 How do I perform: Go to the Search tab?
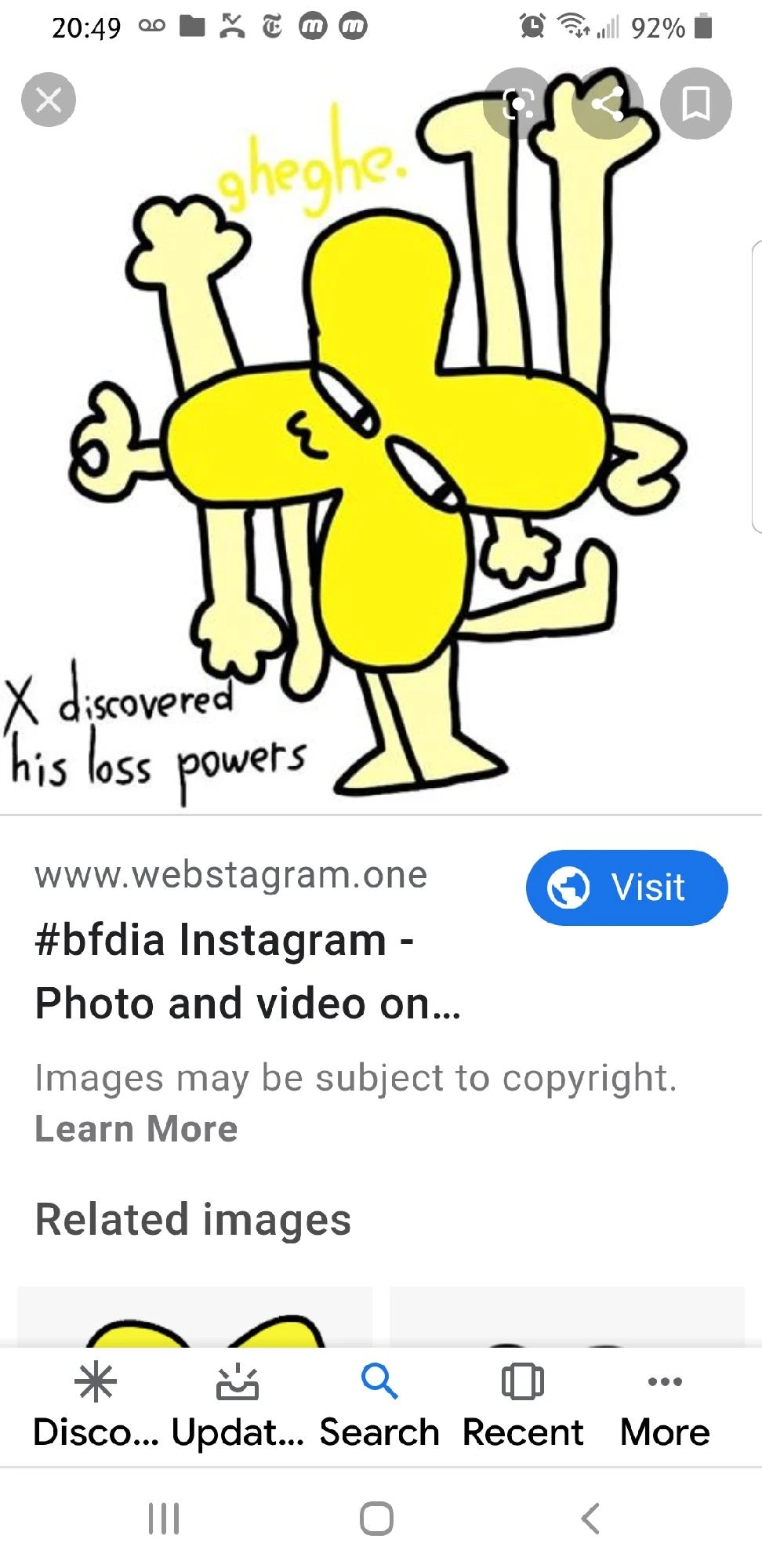tap(379, 1405)
